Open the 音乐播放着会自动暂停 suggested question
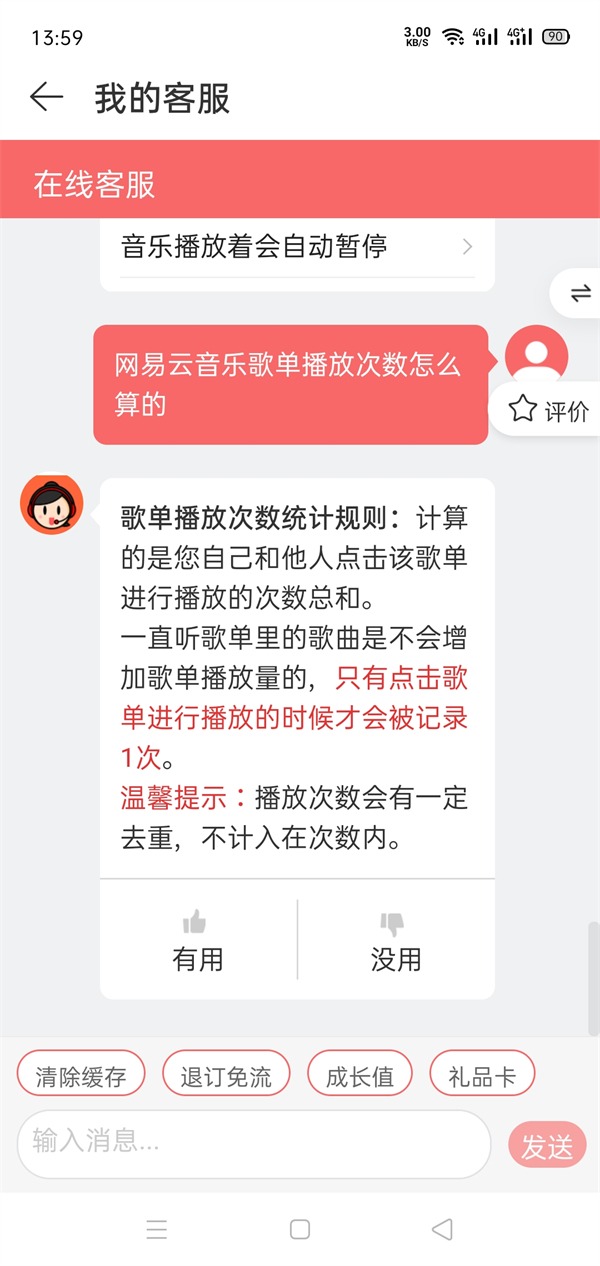 297,247
